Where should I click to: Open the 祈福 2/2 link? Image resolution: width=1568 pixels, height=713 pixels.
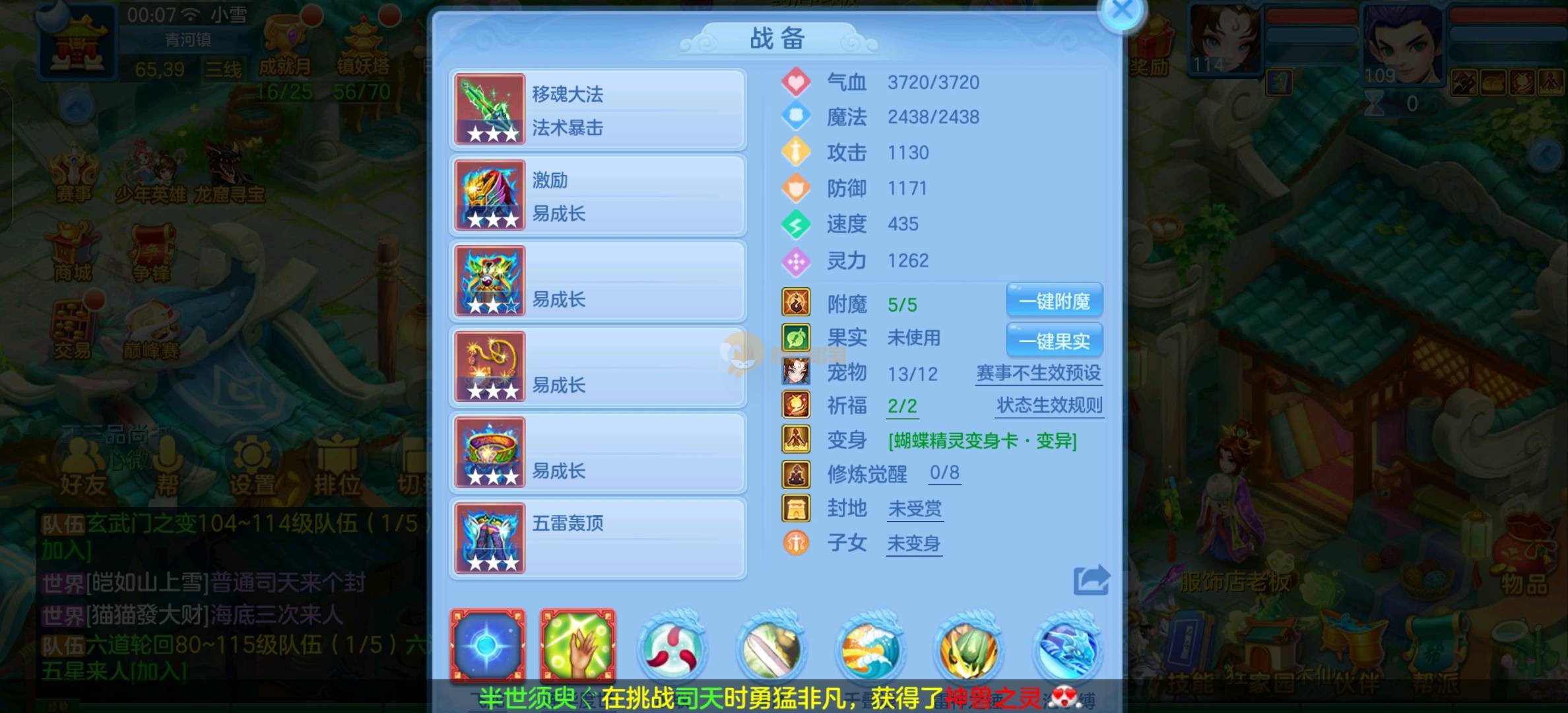click(902, 406)
